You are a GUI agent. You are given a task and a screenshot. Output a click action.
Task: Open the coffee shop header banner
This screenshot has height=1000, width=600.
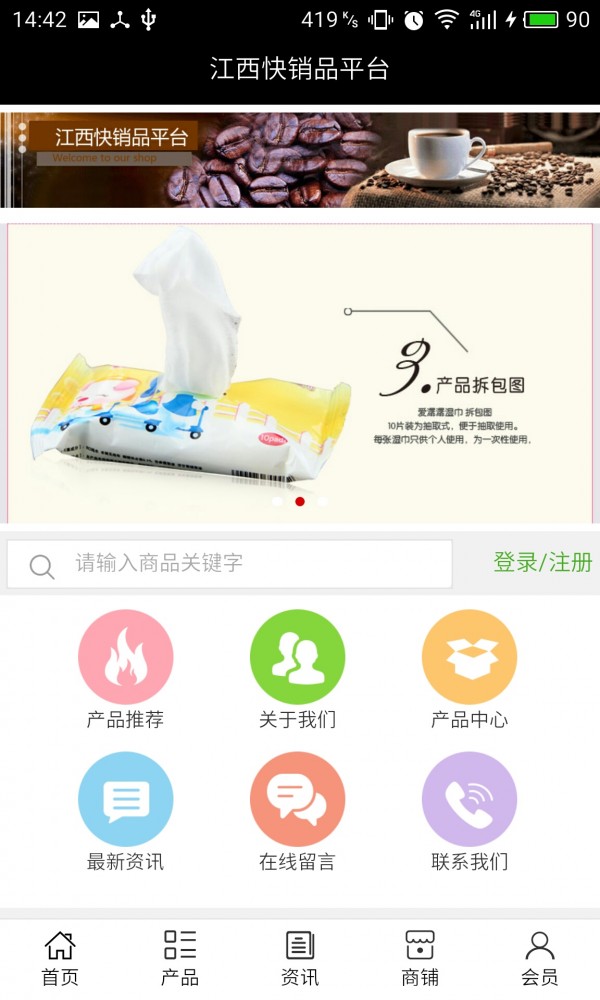pos(300,160)
